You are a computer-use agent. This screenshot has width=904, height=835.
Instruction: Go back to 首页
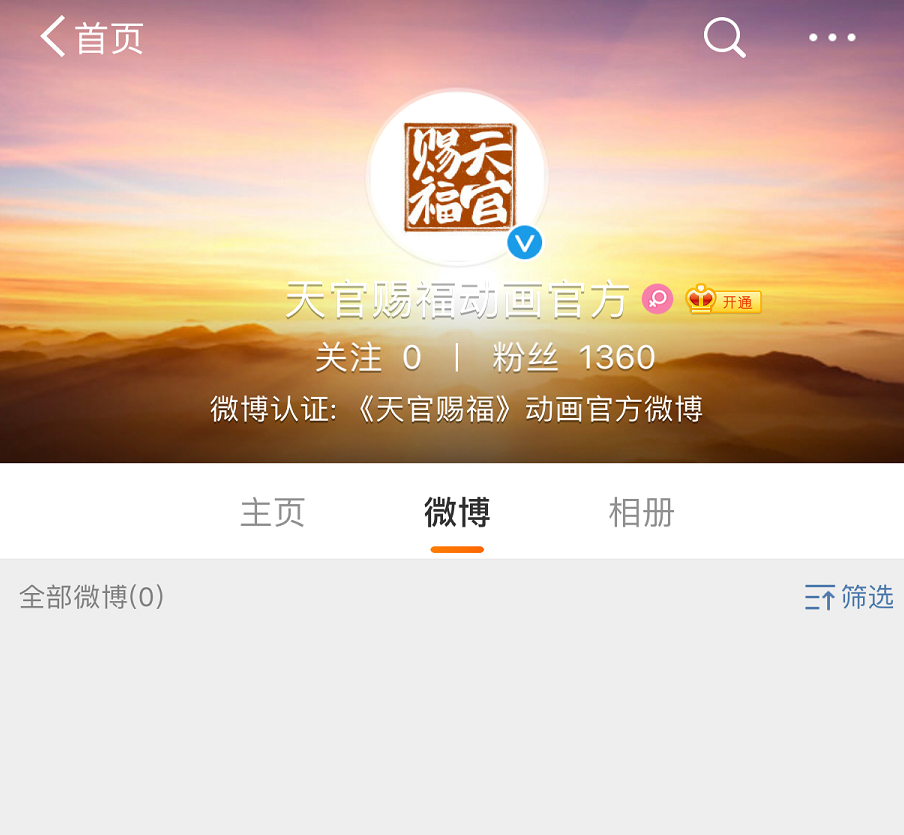click(x=92, y=38)
